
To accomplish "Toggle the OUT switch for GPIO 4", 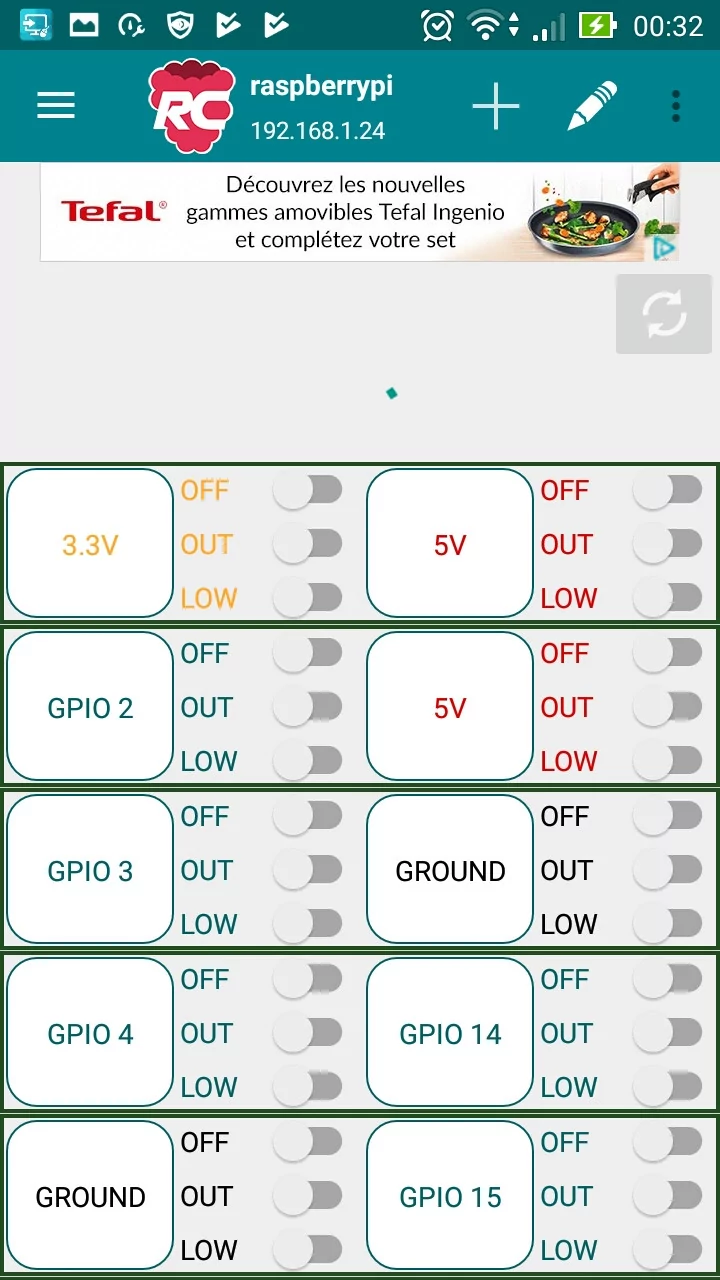I will click(308, 1033).
